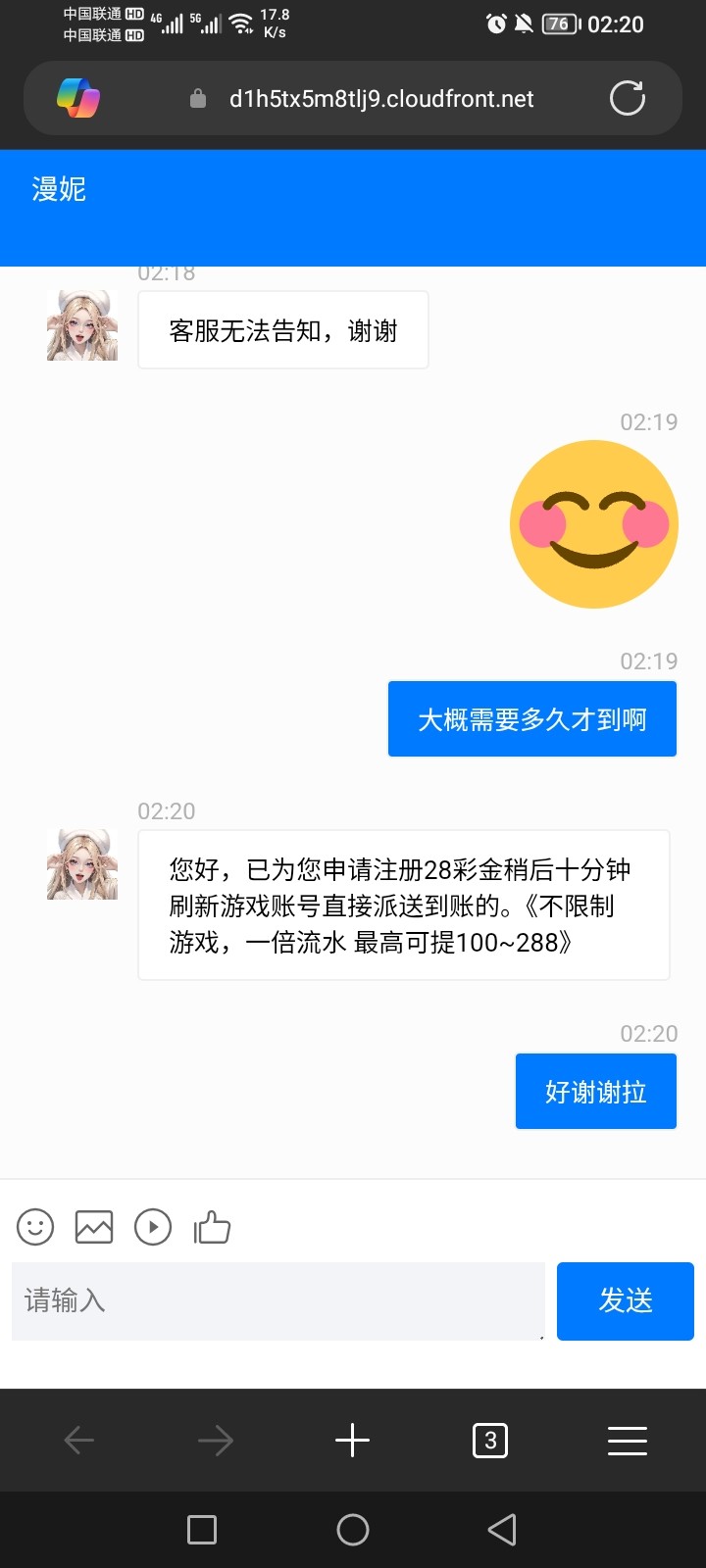Open the Copilot icon in address bar
Screen dimensions: 706x1568
78,98
